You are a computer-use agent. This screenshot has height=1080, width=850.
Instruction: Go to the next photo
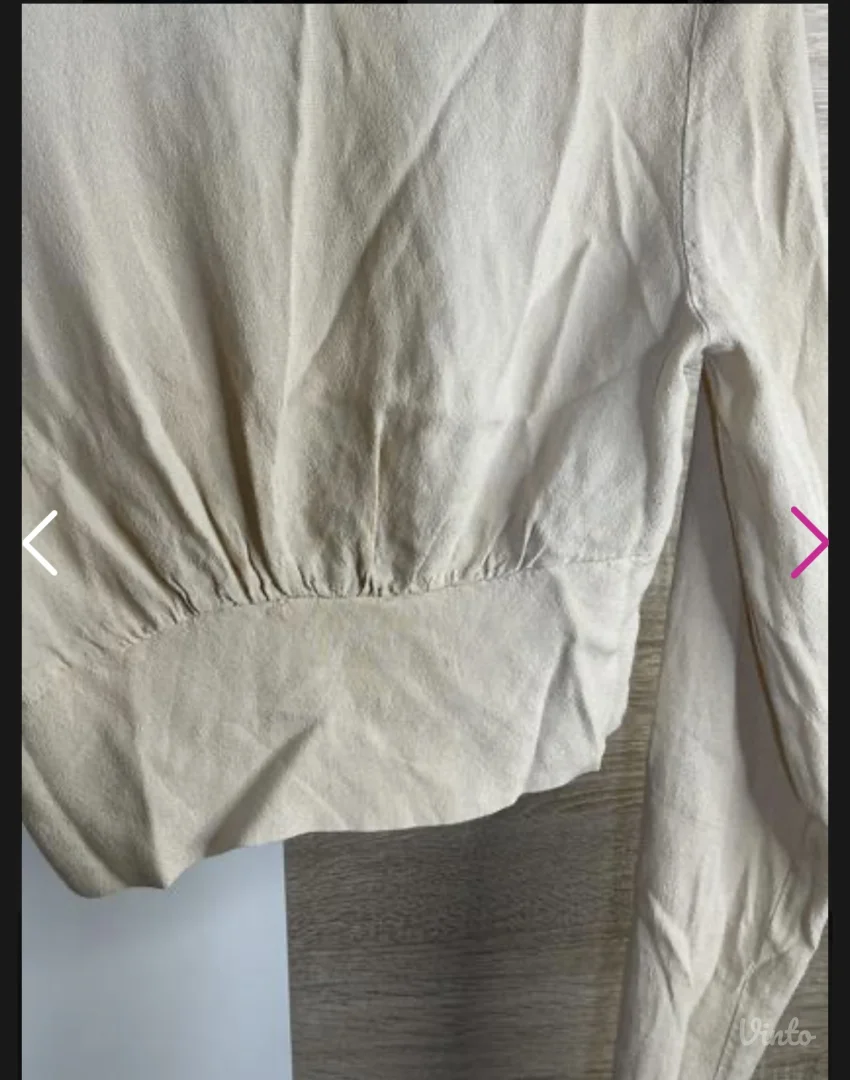coord(808,542)
